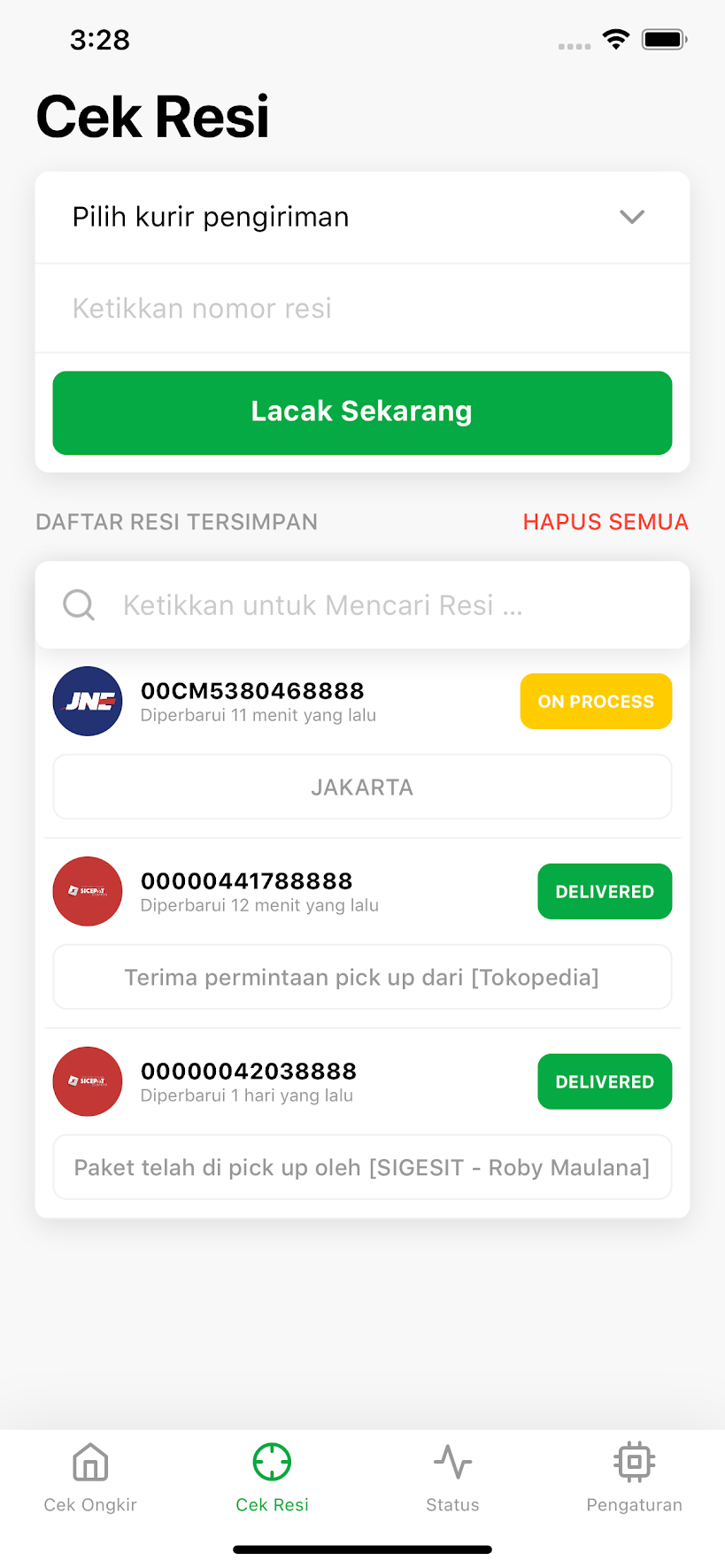Focus the tracking number input field
The height and width of the screenshot is (1568, 725).
(x=361, y=308)
